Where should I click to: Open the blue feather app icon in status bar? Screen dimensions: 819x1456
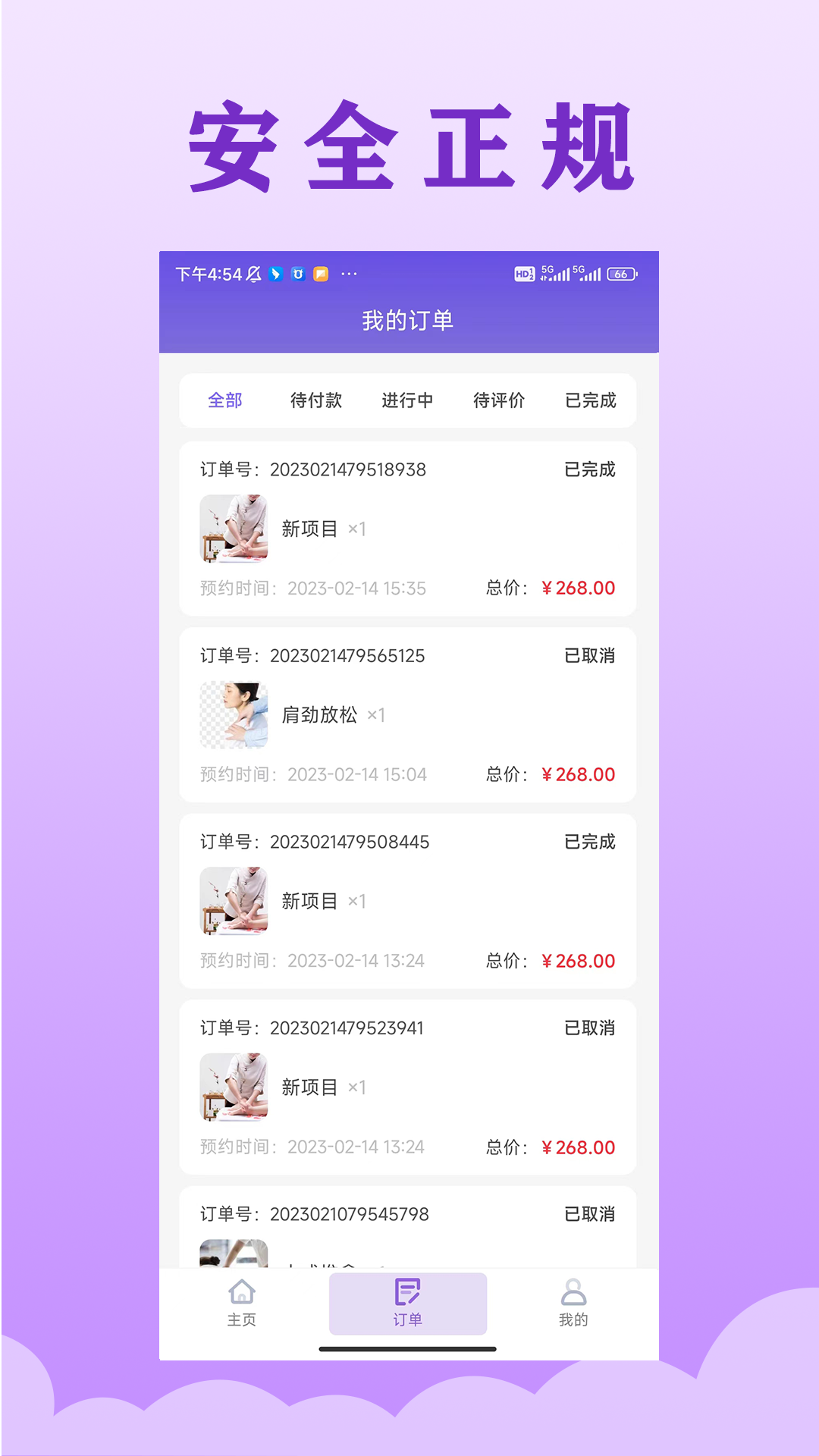coord(278,273)
